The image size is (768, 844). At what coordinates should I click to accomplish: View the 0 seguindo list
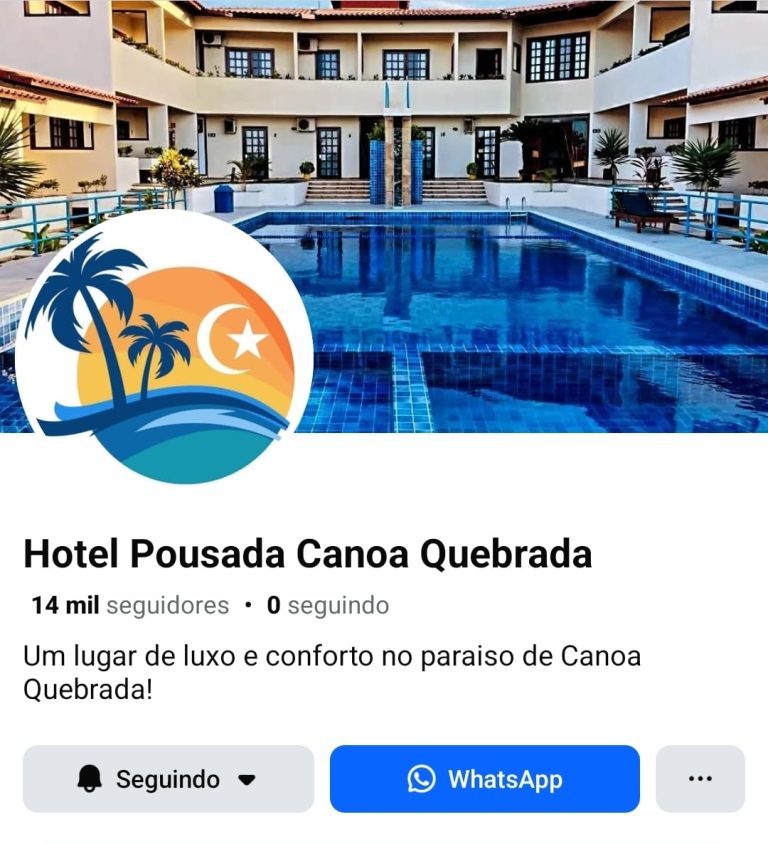coord(328,605)
